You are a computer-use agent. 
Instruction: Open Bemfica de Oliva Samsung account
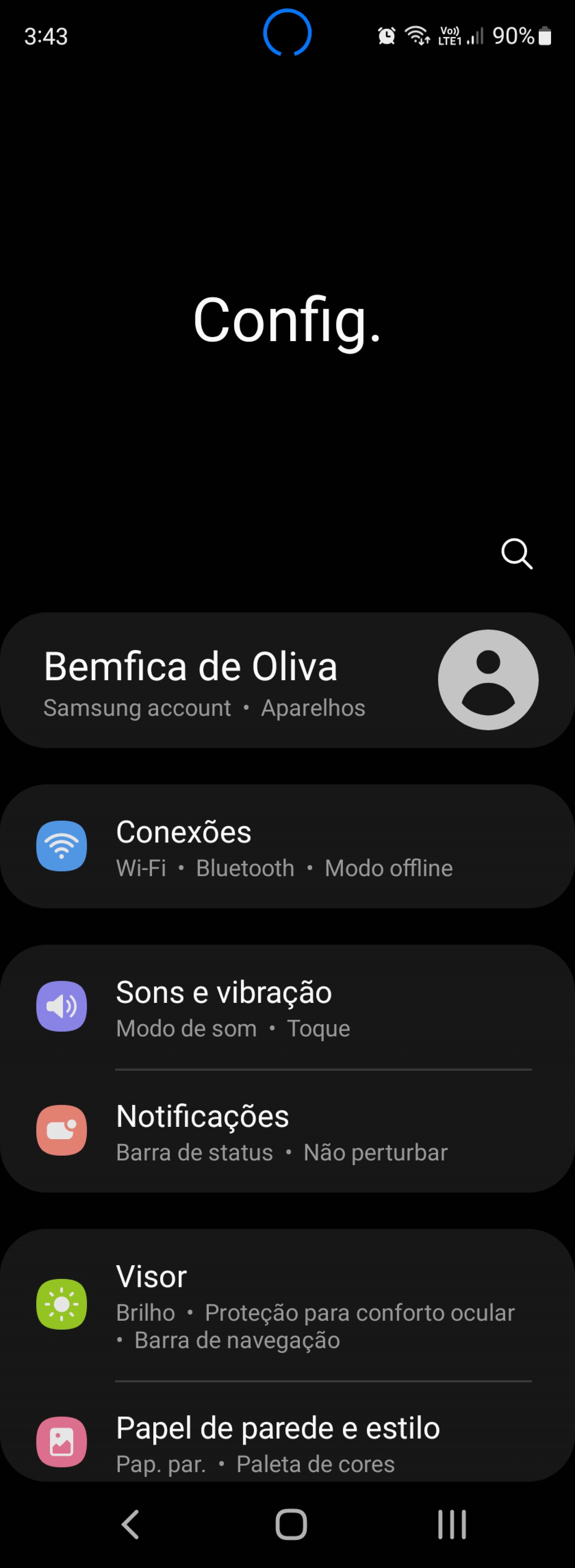tap(287, 680)
